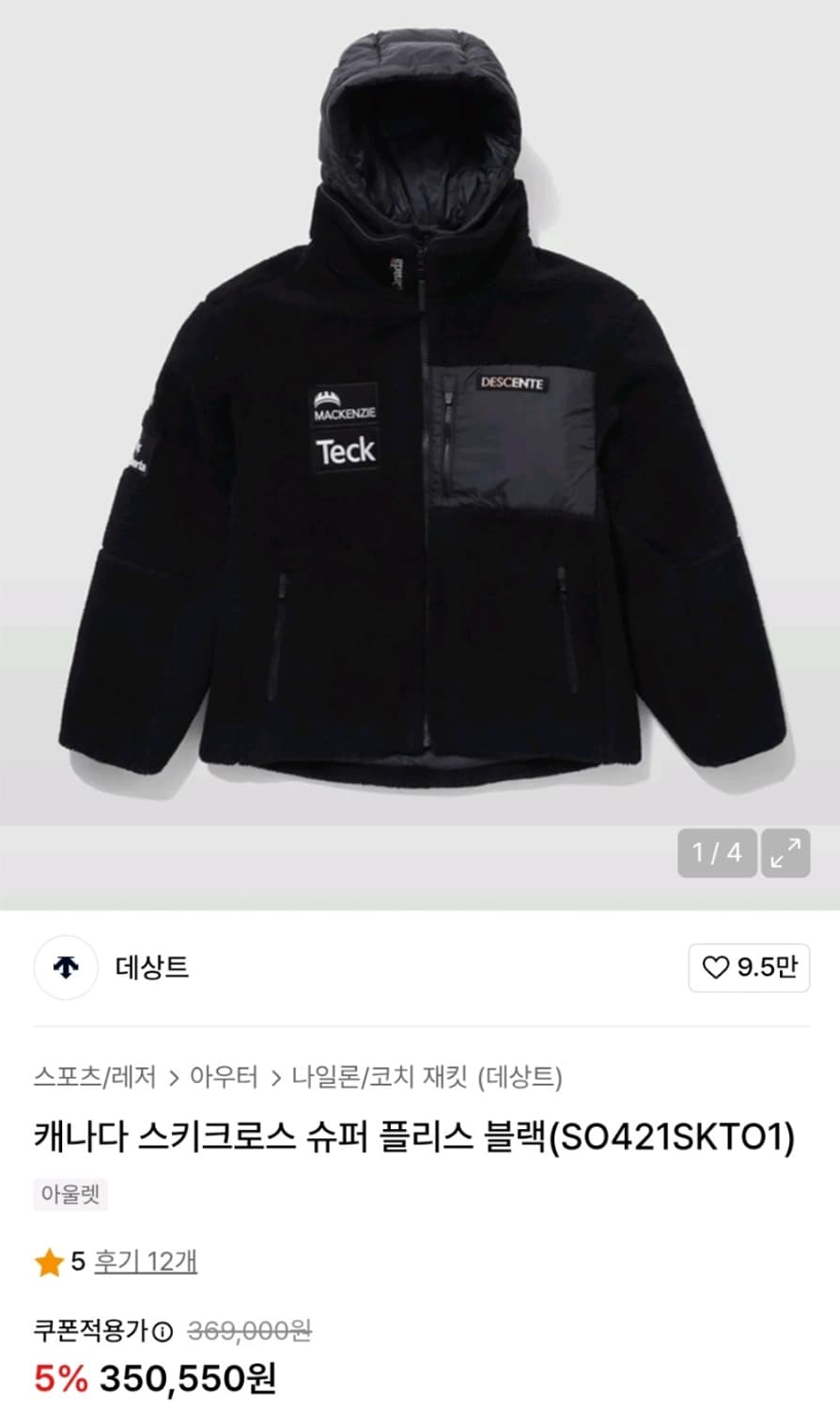Image resolution: width=840 pixels, height=1410 pixels.
Task: Click the 데상트 brand name link
Action: pos(152,968)
